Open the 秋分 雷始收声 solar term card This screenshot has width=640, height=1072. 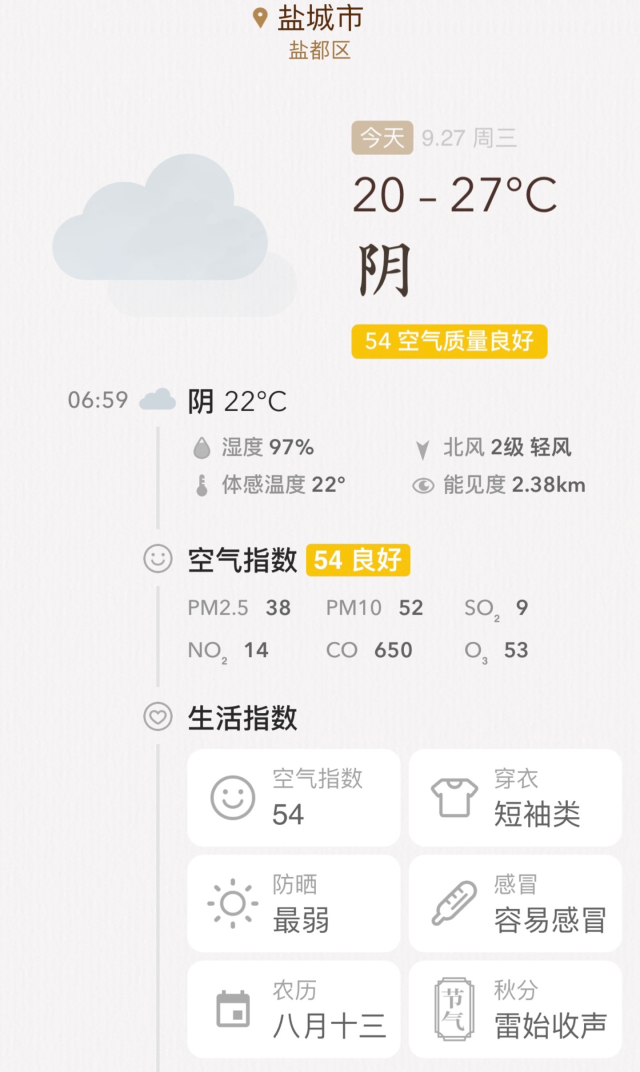point(515,1009)
